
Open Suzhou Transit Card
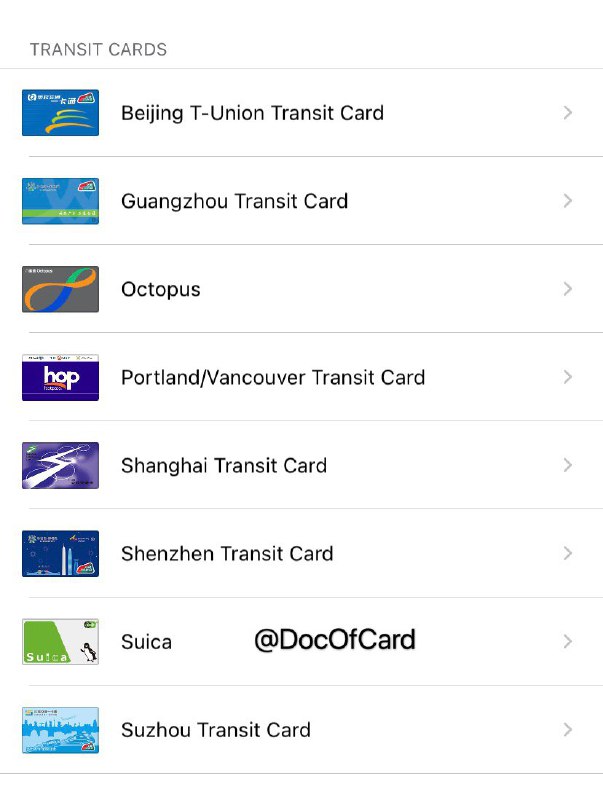coord(215,729)
